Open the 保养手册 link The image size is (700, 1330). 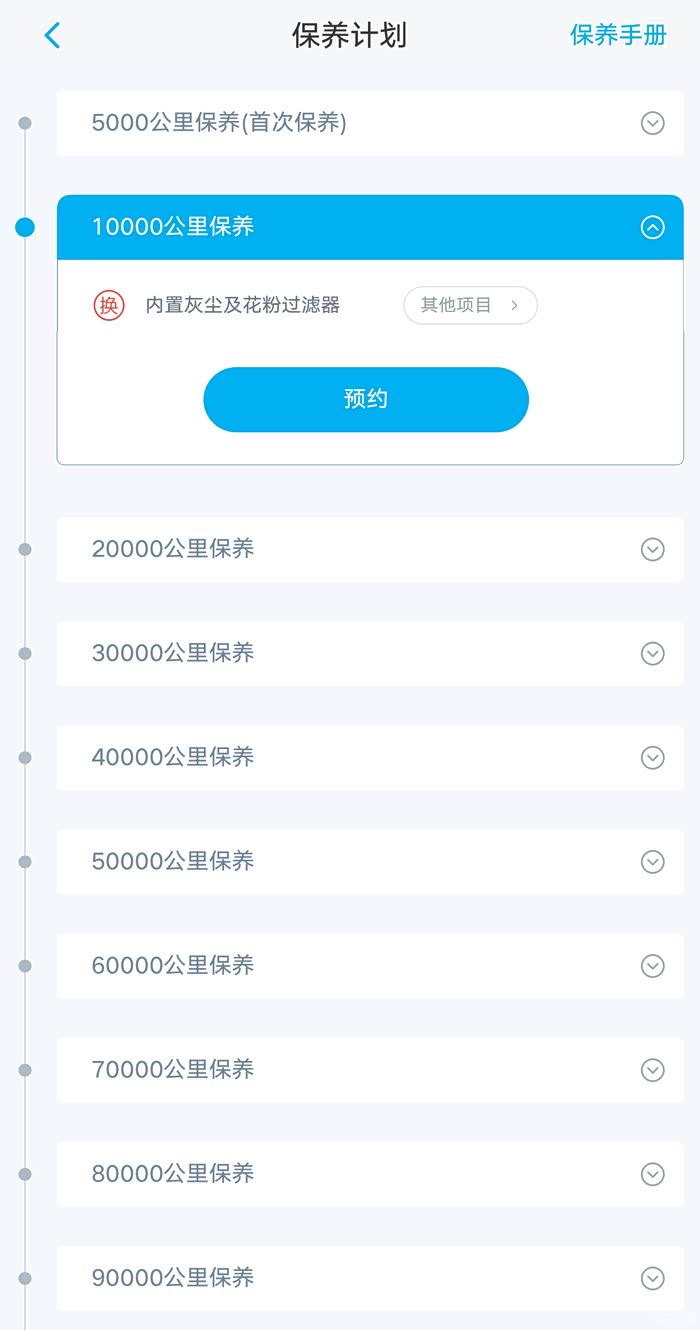click(618, 35)
